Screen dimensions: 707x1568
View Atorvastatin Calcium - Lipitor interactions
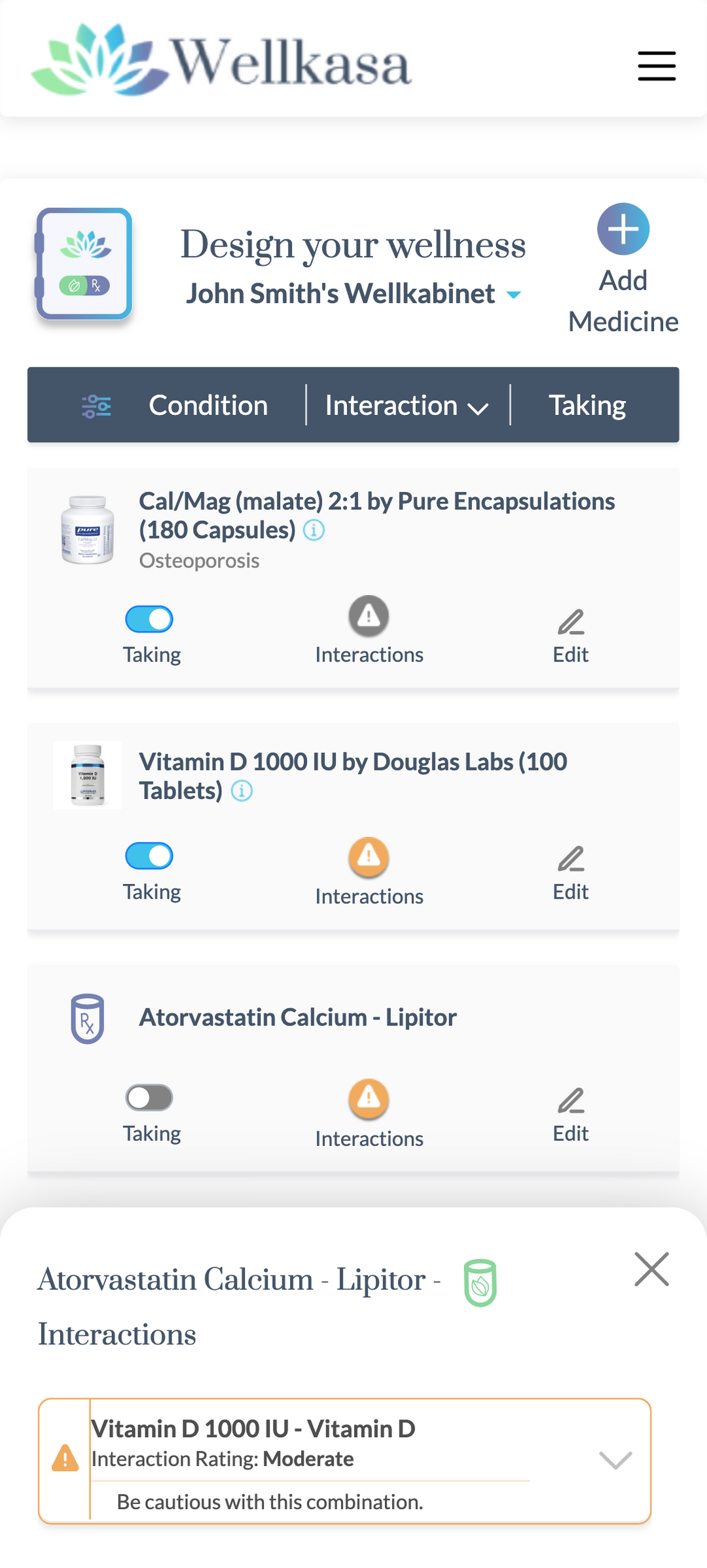click(369, 1114)
